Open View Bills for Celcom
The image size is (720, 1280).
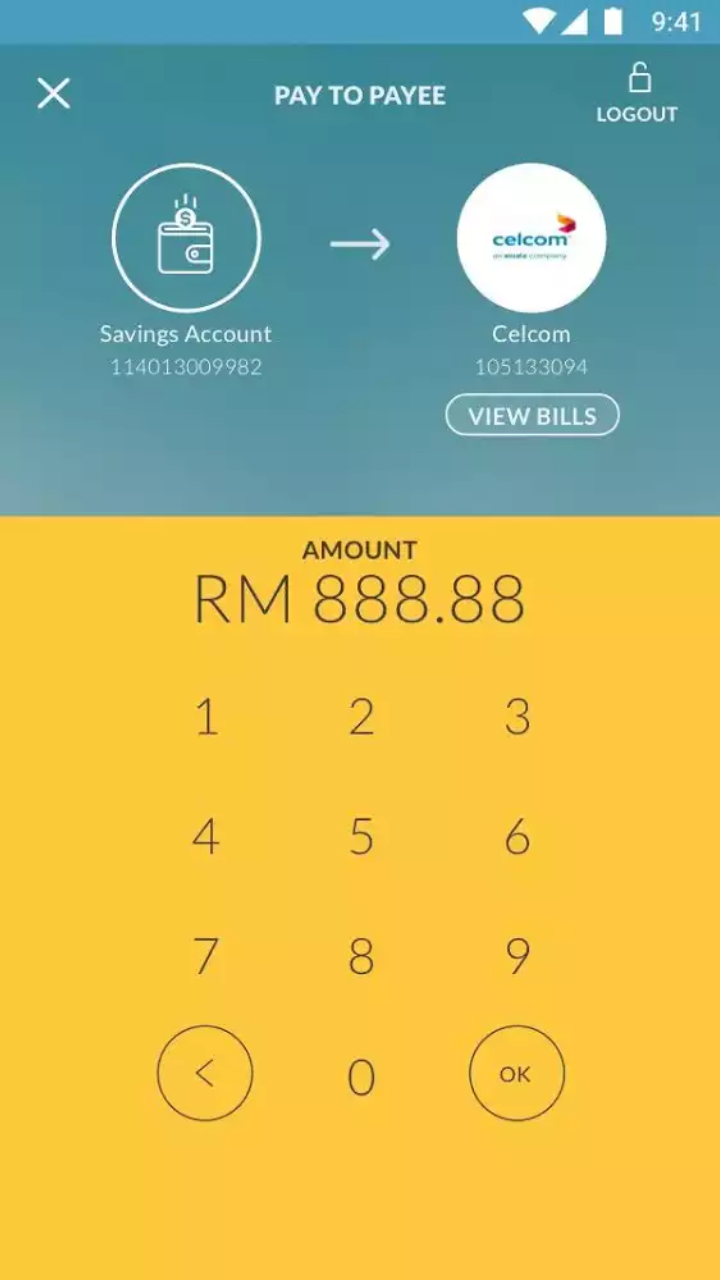(x=532, y=415)
